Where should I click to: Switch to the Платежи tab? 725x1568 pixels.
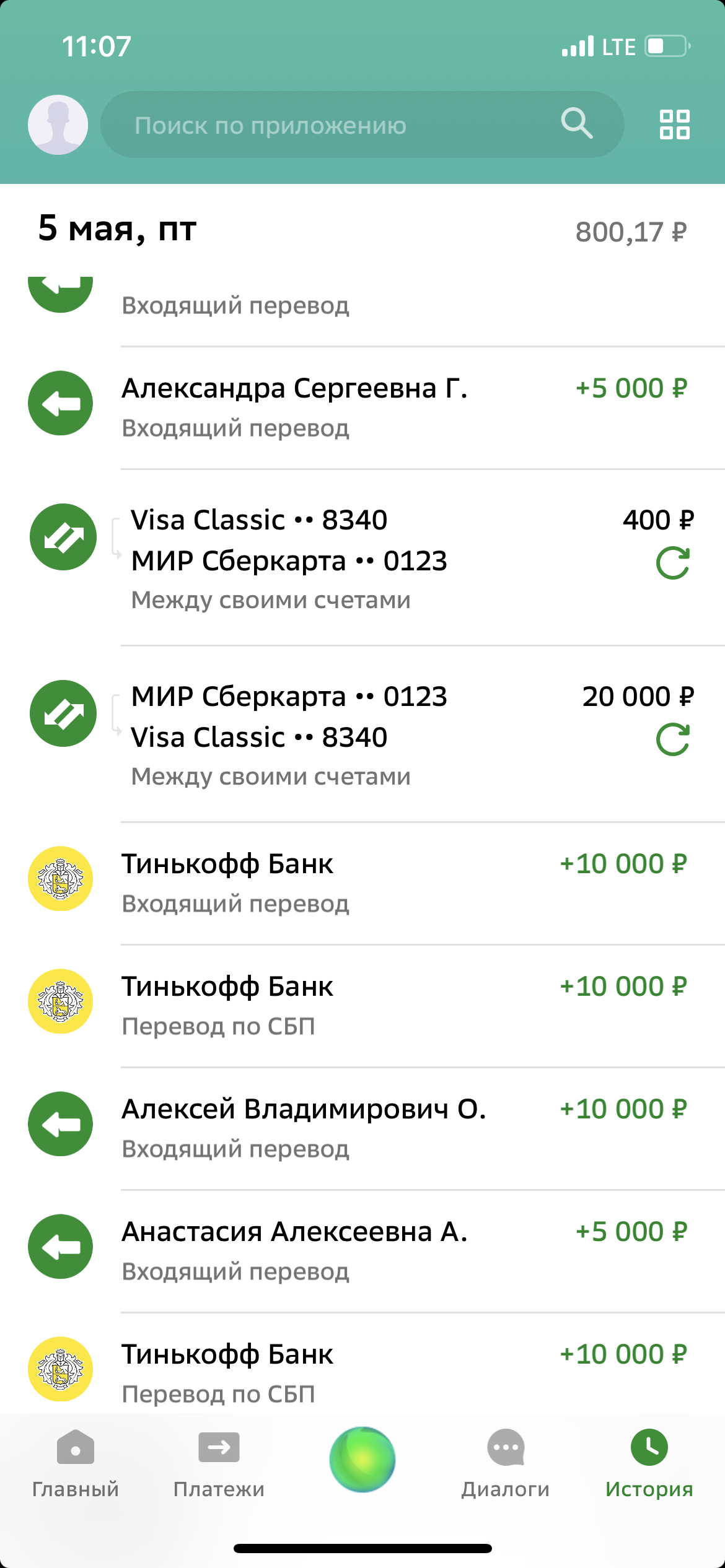click(x=219, y=1463)
